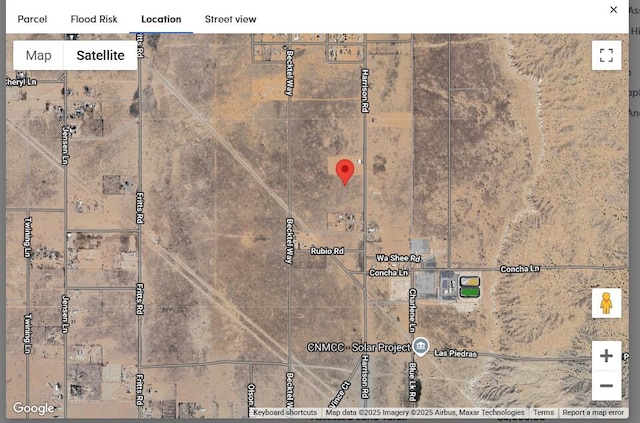The width and height of the screenshot is (640, 423).
Task: Tap the CNMCC - Solar Project marker
Action: [421, 346]
